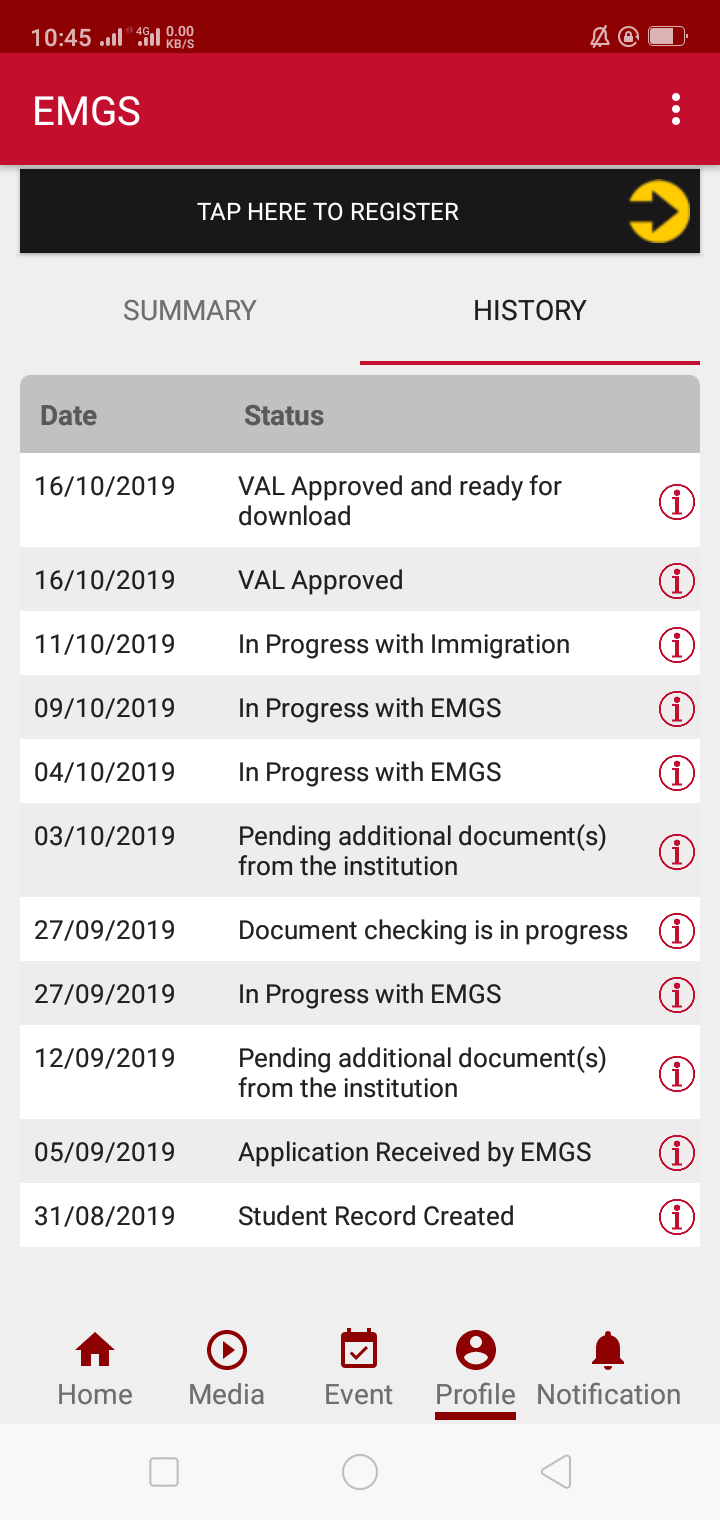The height and width of the screenshot is (1520, 720).
Task: Show info for the 03/10/2019 pending documents entry
Action: click(x=677, y=852)
